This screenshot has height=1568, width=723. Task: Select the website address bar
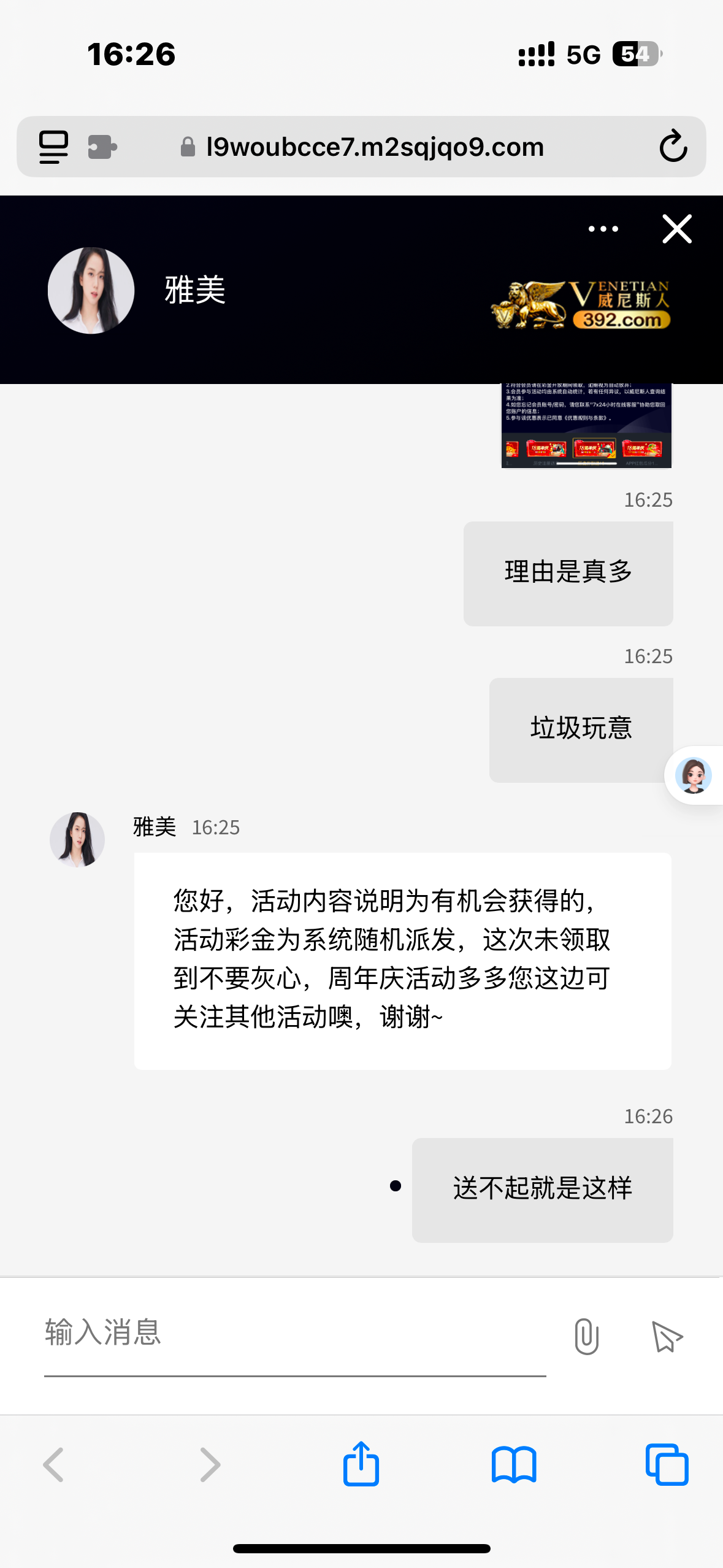[374, 147]
